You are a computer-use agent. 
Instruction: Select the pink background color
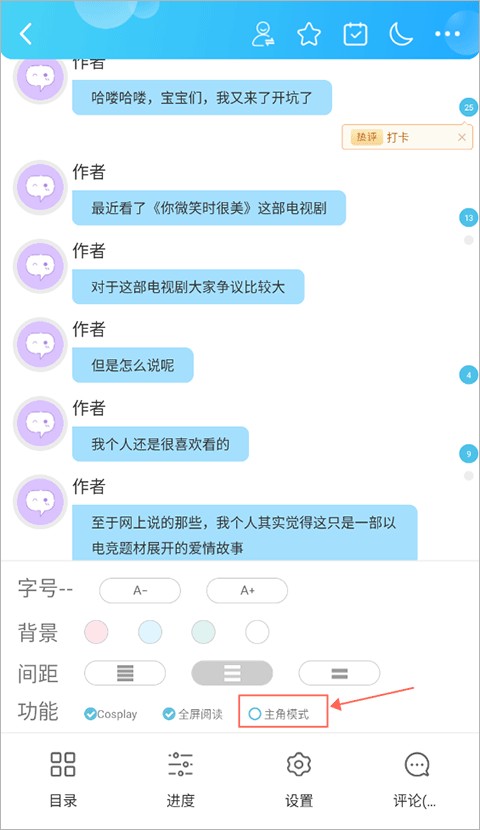pos(96,632)
